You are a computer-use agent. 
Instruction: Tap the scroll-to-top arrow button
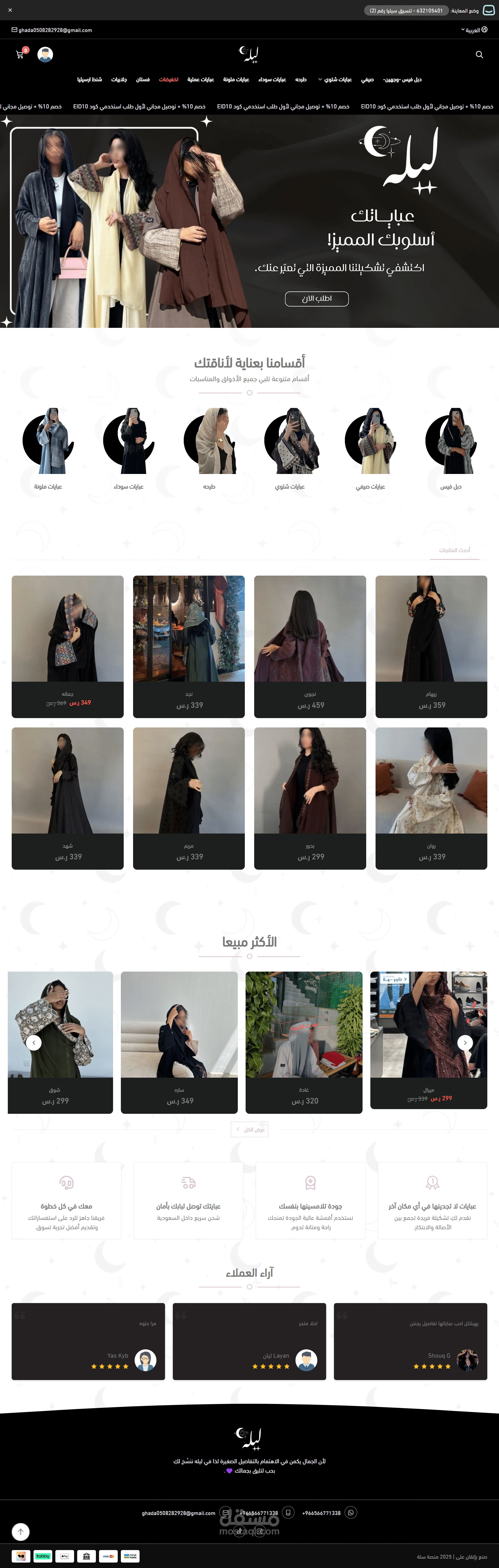pos(21,1532)
